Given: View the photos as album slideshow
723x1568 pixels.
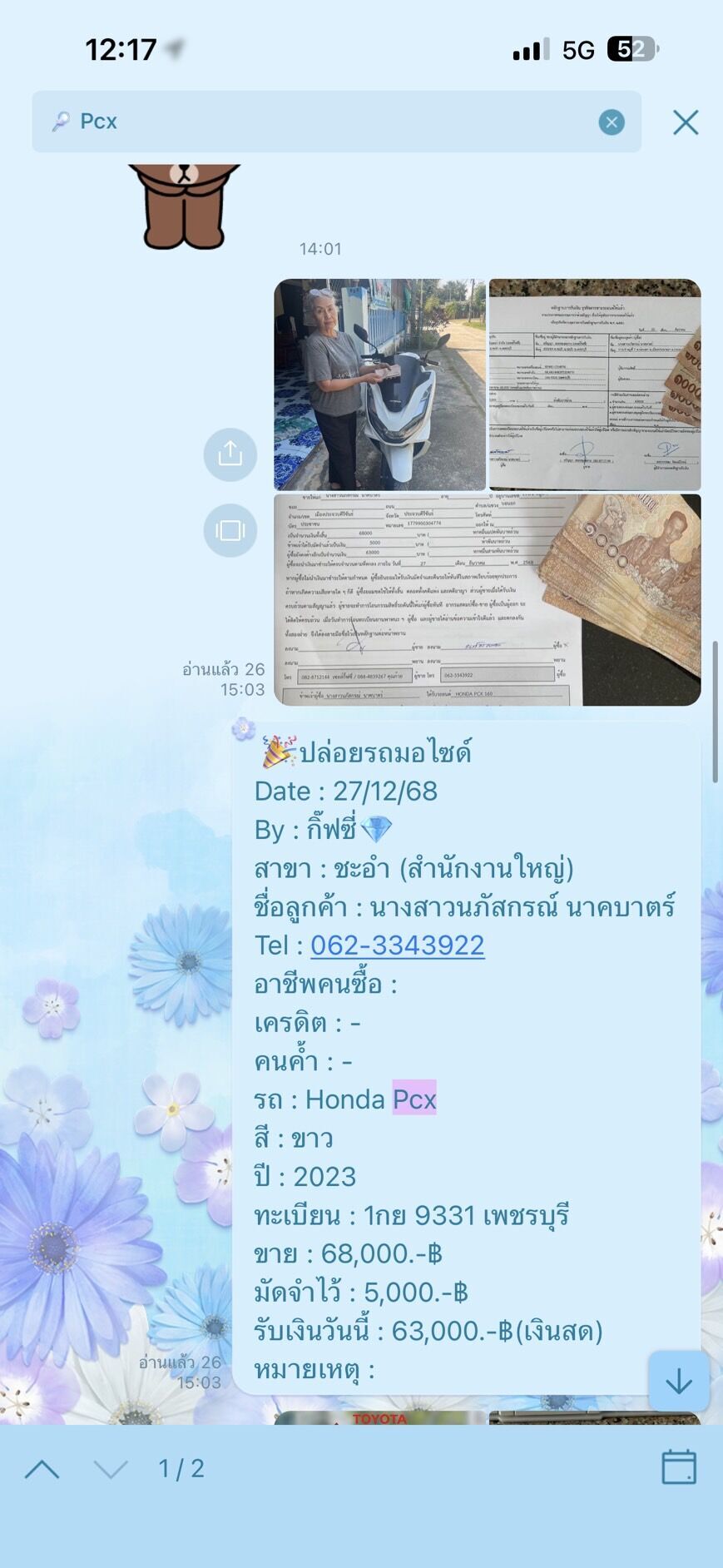Looking at the screenshot, I should click(x=230, y=530).
